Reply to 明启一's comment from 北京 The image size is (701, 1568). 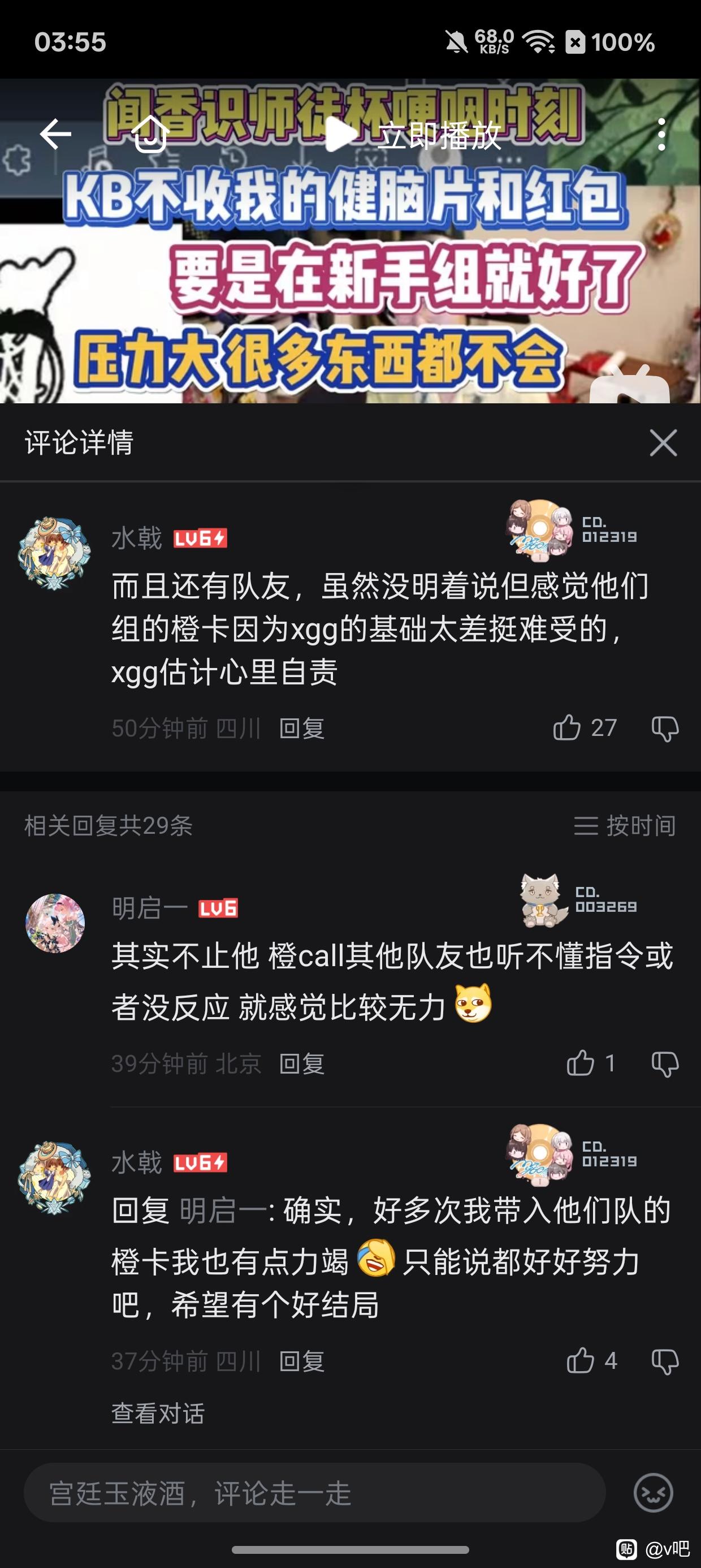pos(301,1064)
